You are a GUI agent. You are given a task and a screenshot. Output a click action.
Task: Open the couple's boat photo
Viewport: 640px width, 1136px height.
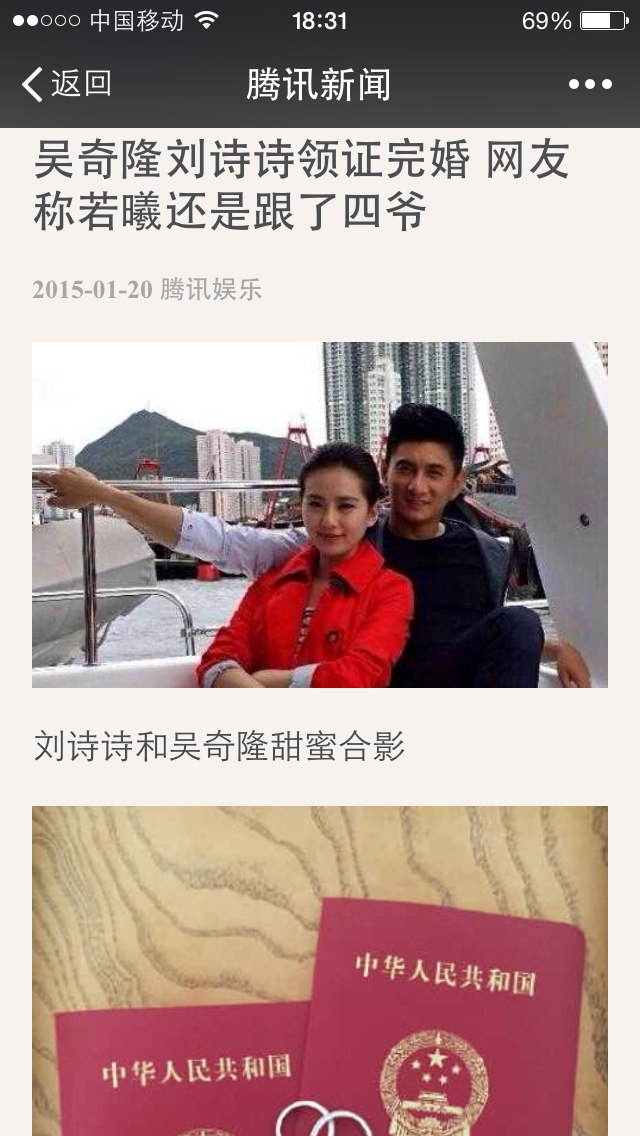[320, 514]
